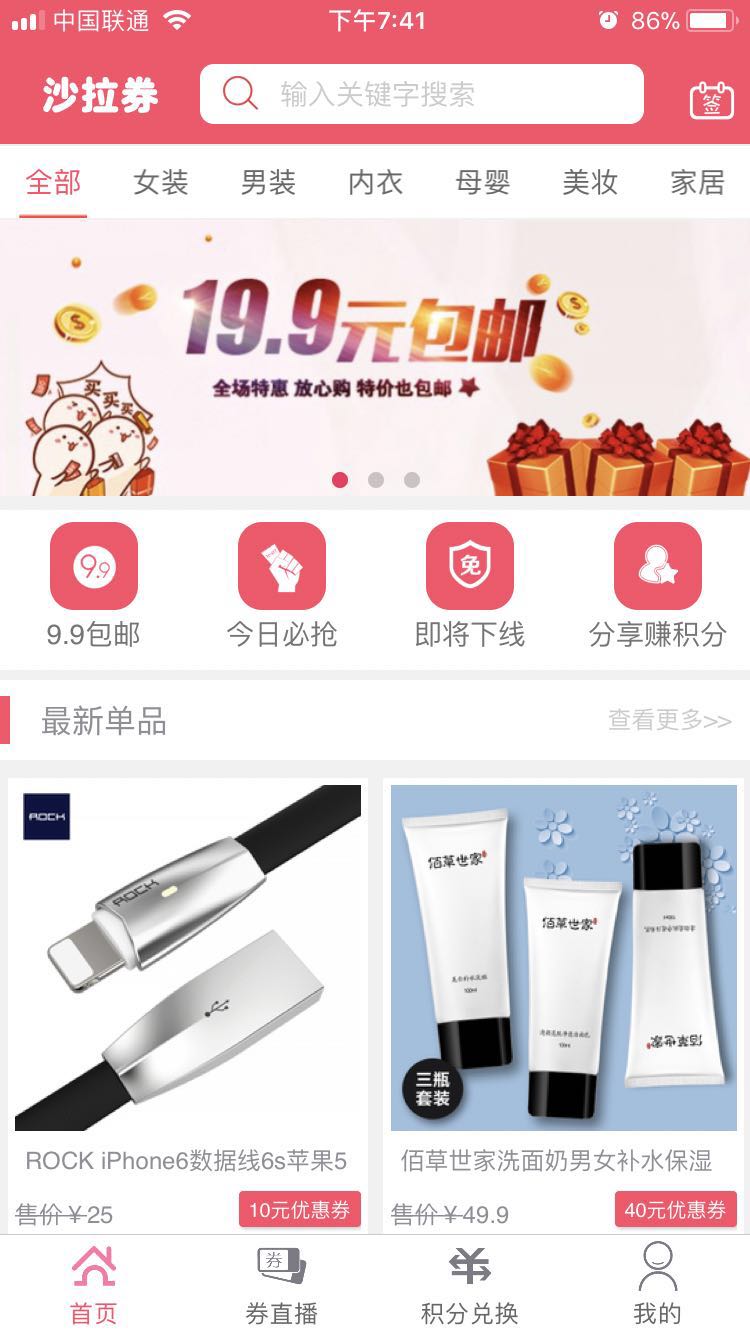The height and width of the screenshot is (1334, 750).
Task: Tap the keyword search field
Action: point(422,95)
